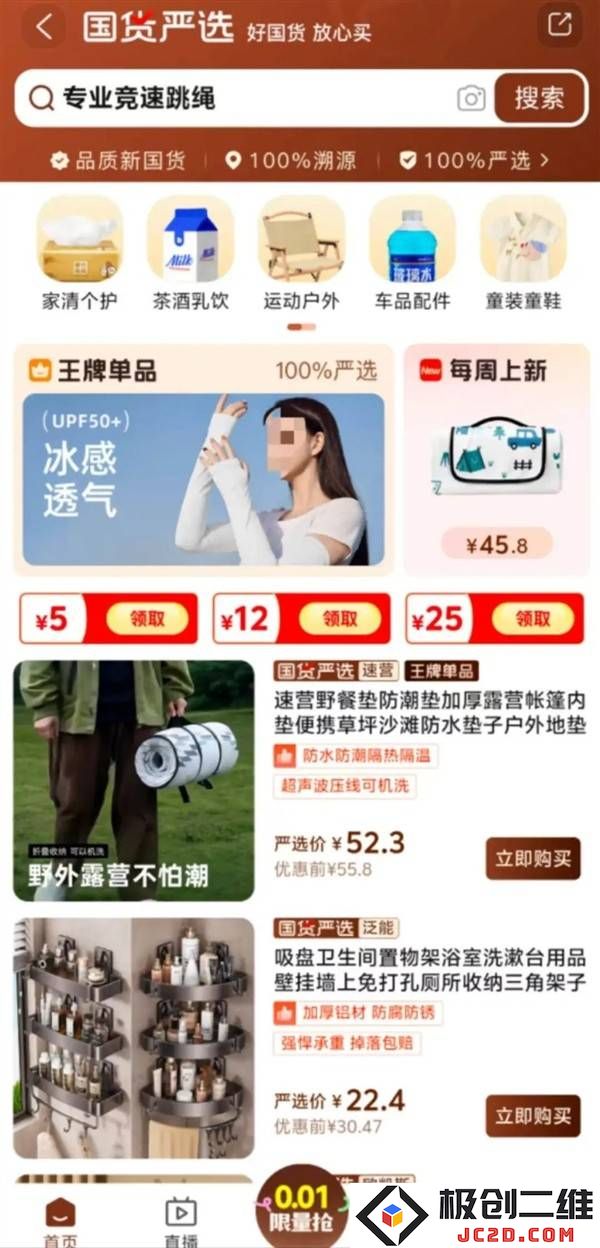The width and height of the screenshot is (600, 1248).
Task: Open the 100%严选 details chevron
Action: [545, 160]
